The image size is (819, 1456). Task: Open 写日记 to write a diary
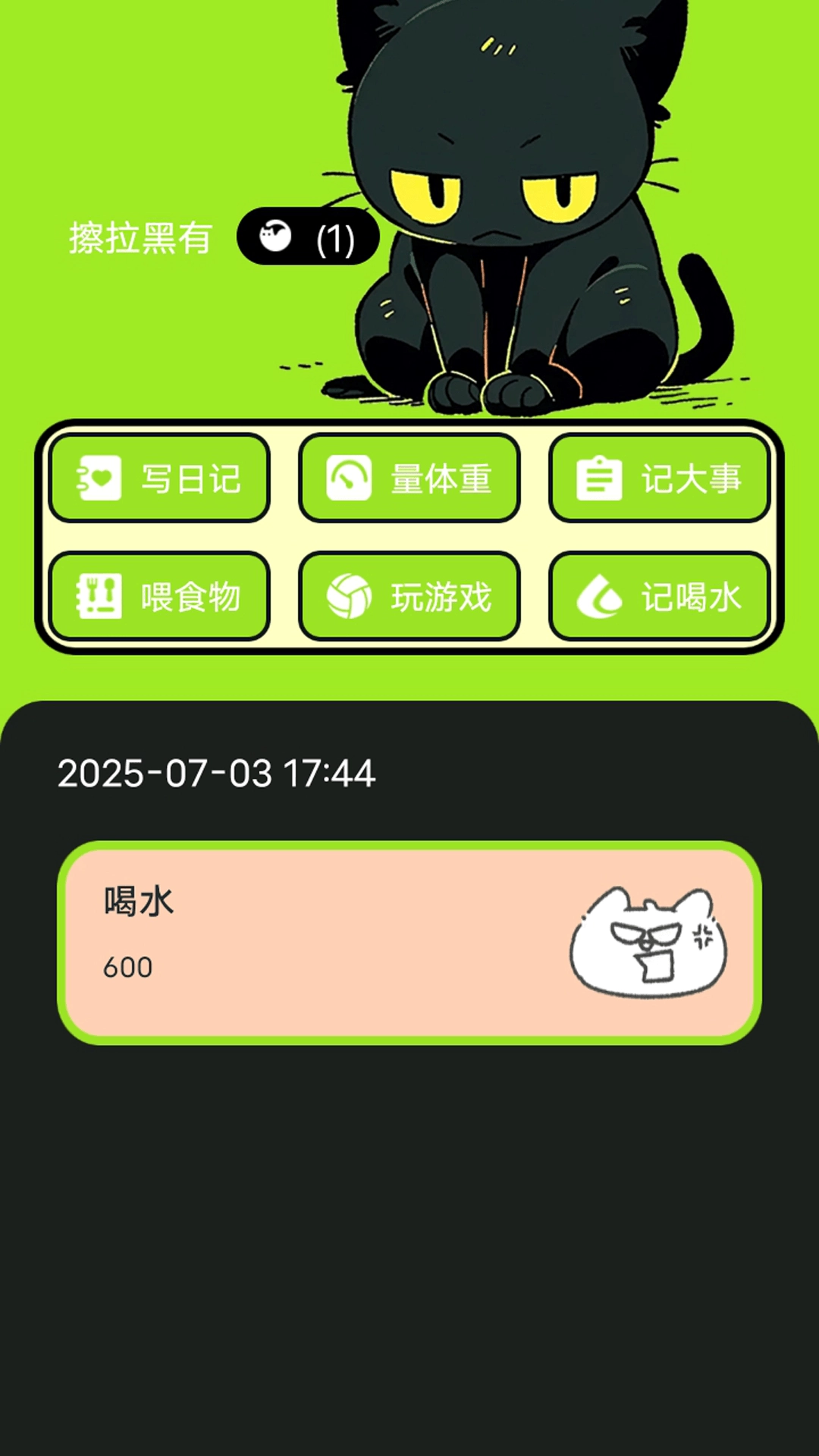(160, 479)
